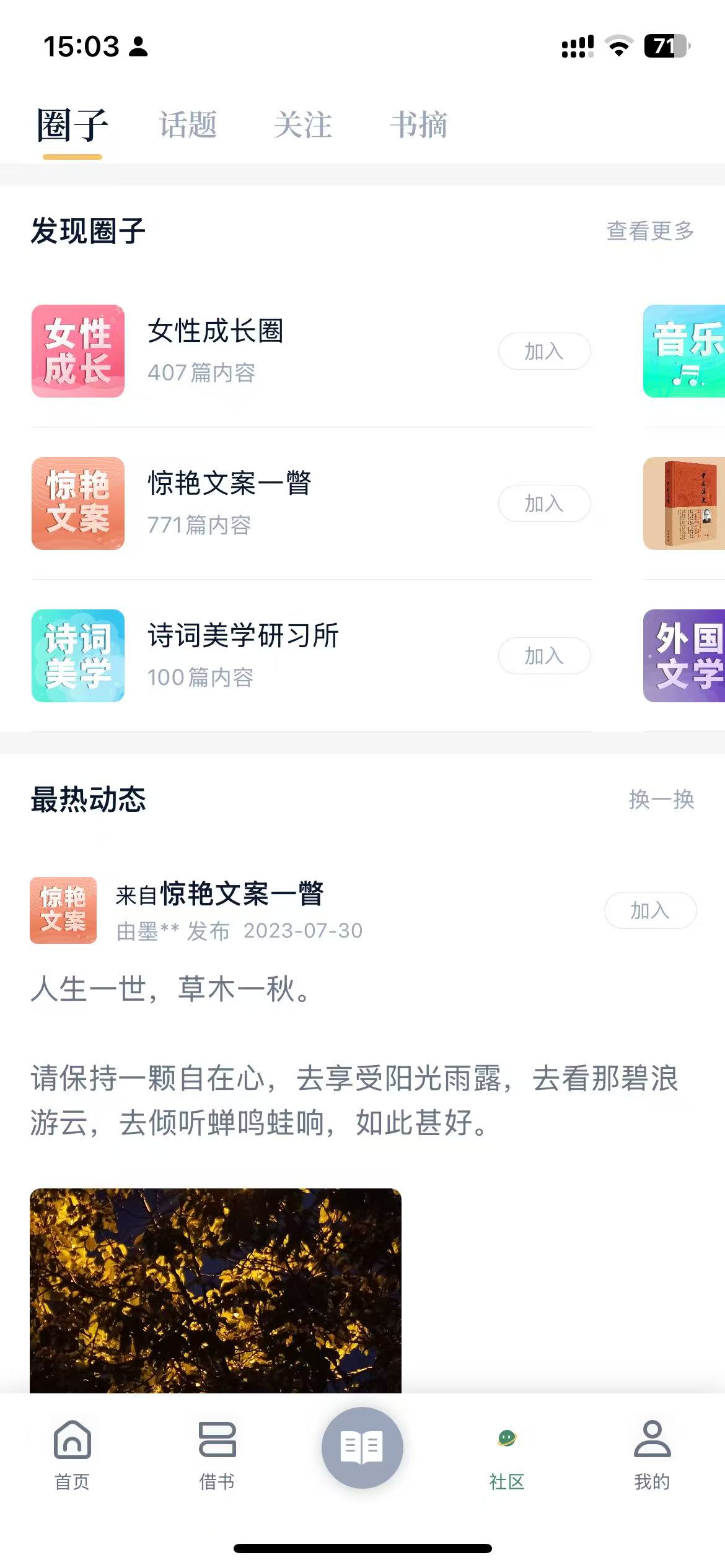Switch to the 话题 tab
The width and height of the screenshot is (725, 1568).
coord(188,125)
